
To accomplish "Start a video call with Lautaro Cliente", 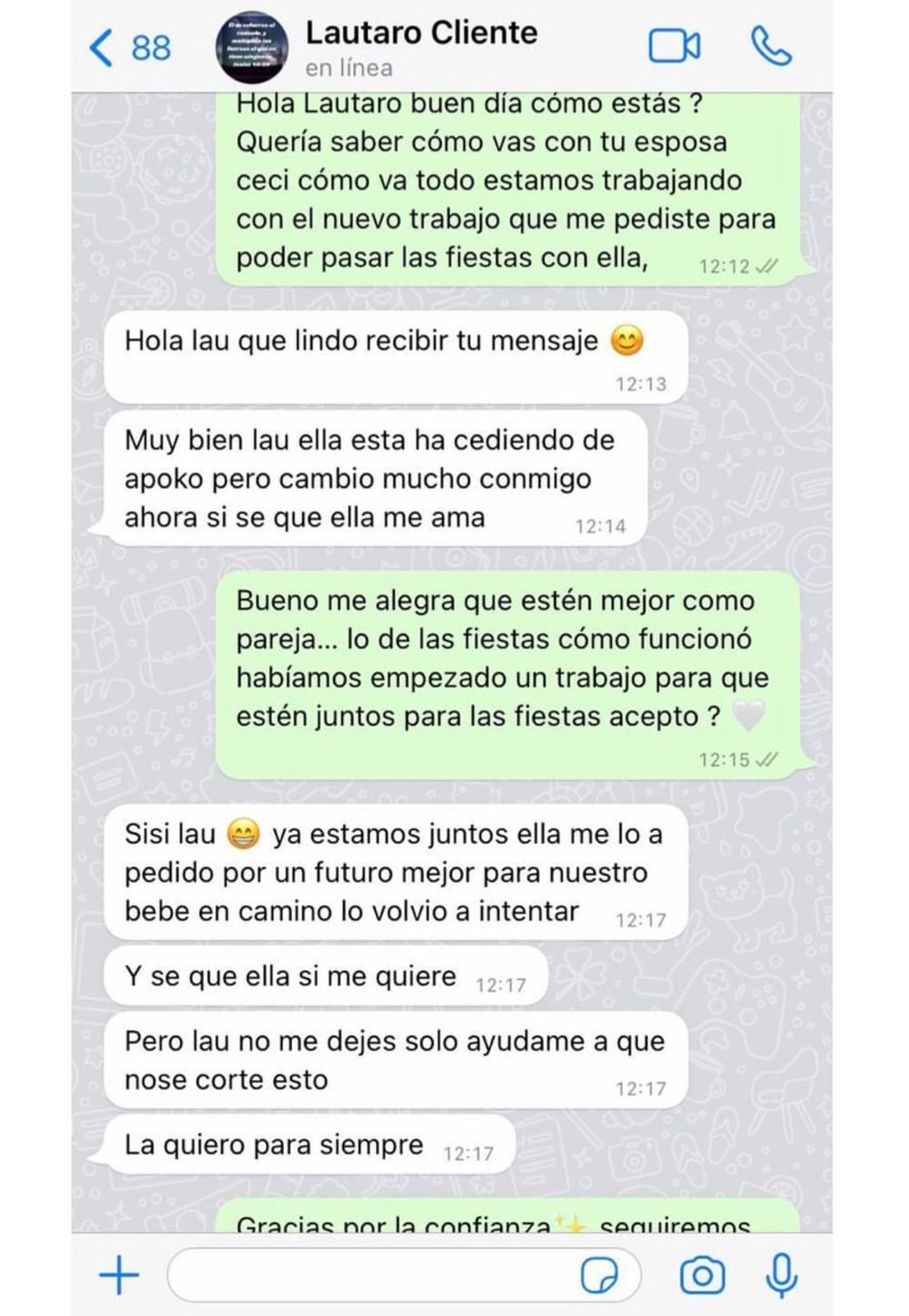I will 674,47.
